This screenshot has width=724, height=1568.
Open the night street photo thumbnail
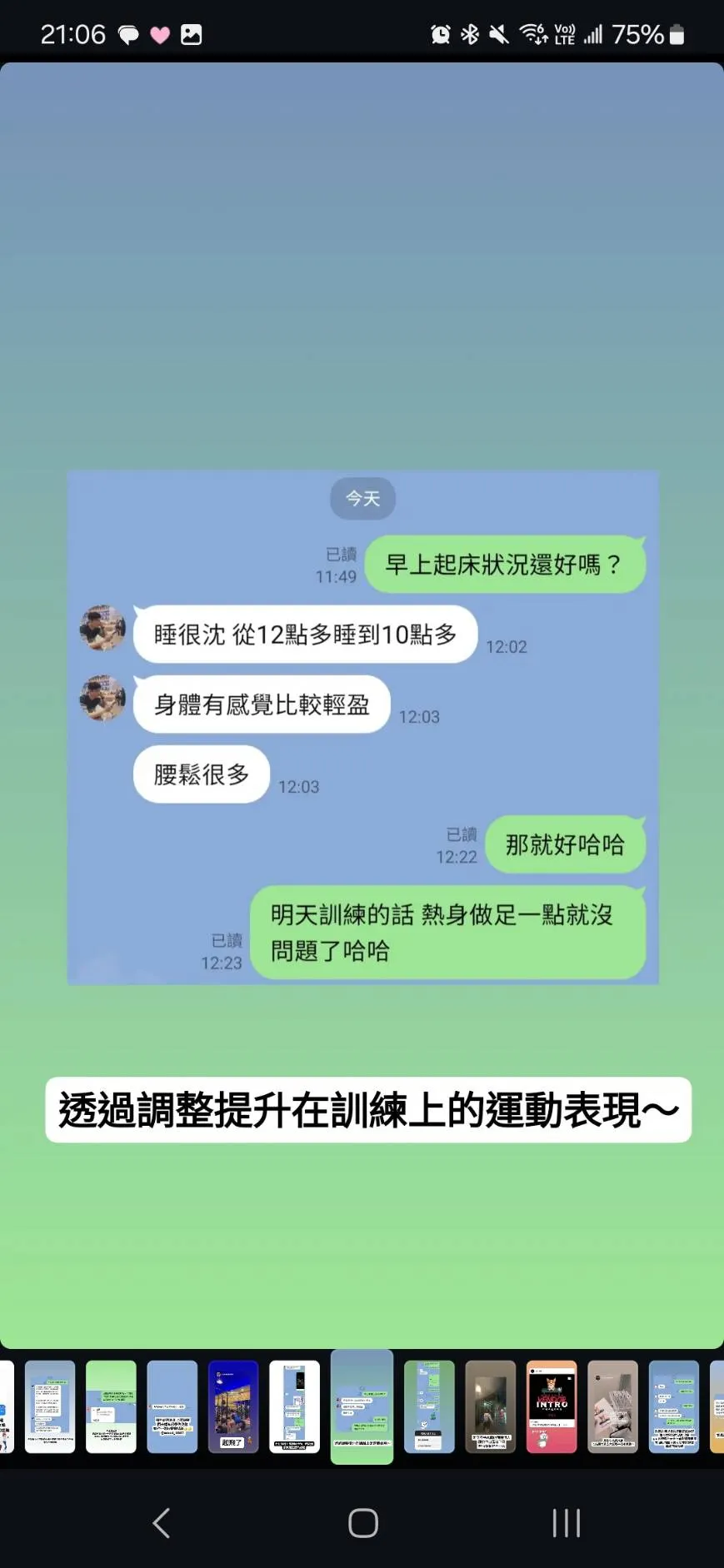233,1406
